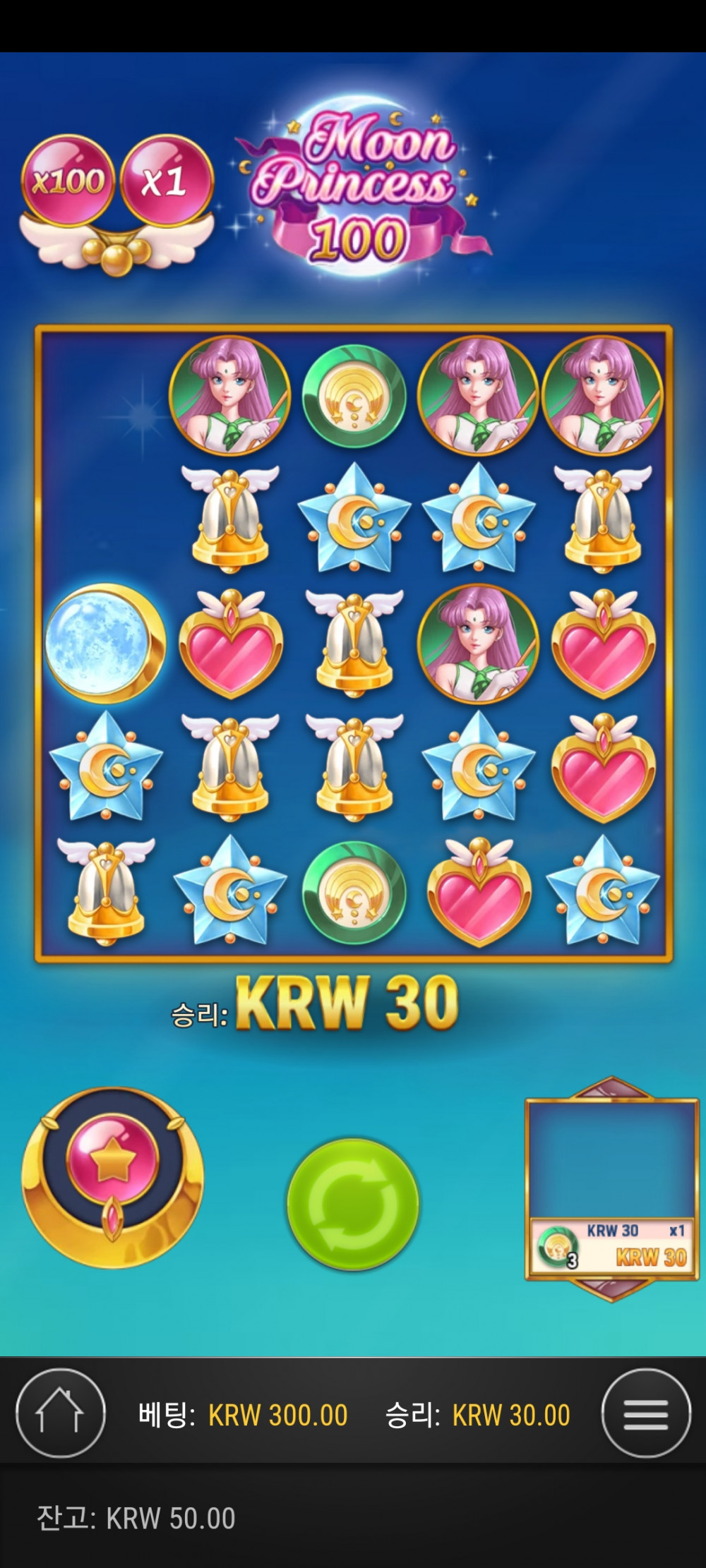Image resolution: width=706 pixels, height=1568 pixels.
Task: Go to the home lobby
Action: coord(61,1413)
